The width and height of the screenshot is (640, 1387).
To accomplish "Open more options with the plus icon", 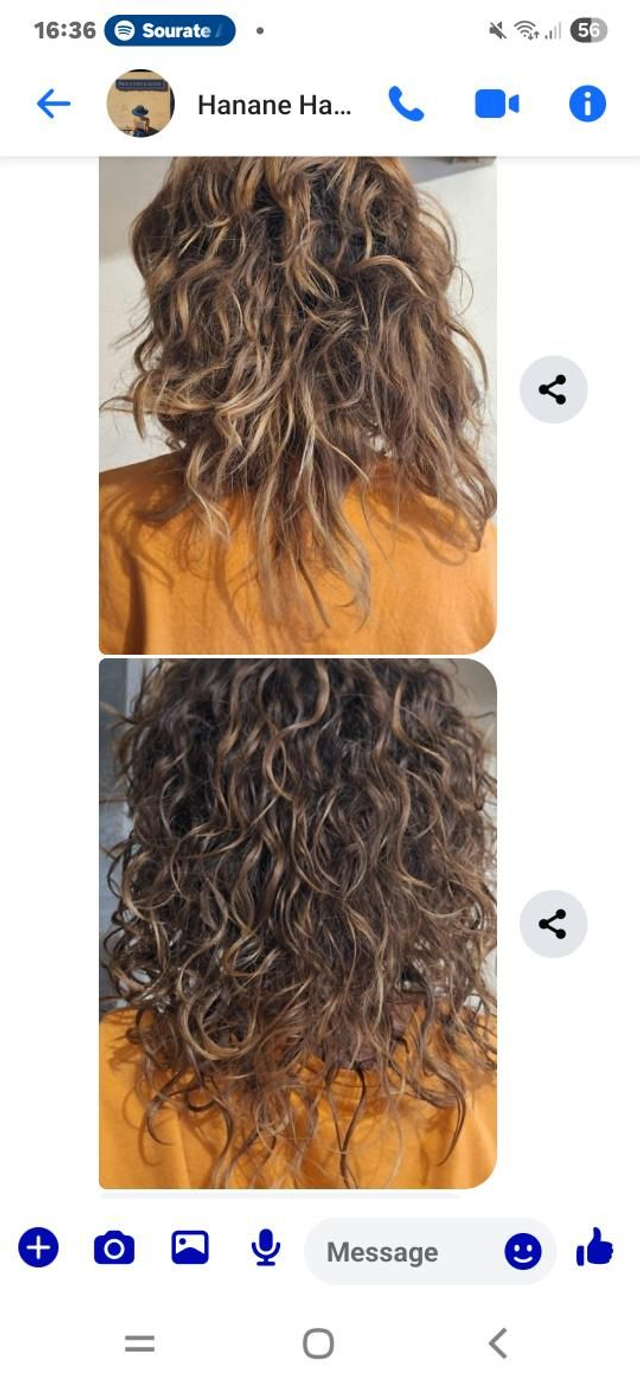I will coord(39,1248).
